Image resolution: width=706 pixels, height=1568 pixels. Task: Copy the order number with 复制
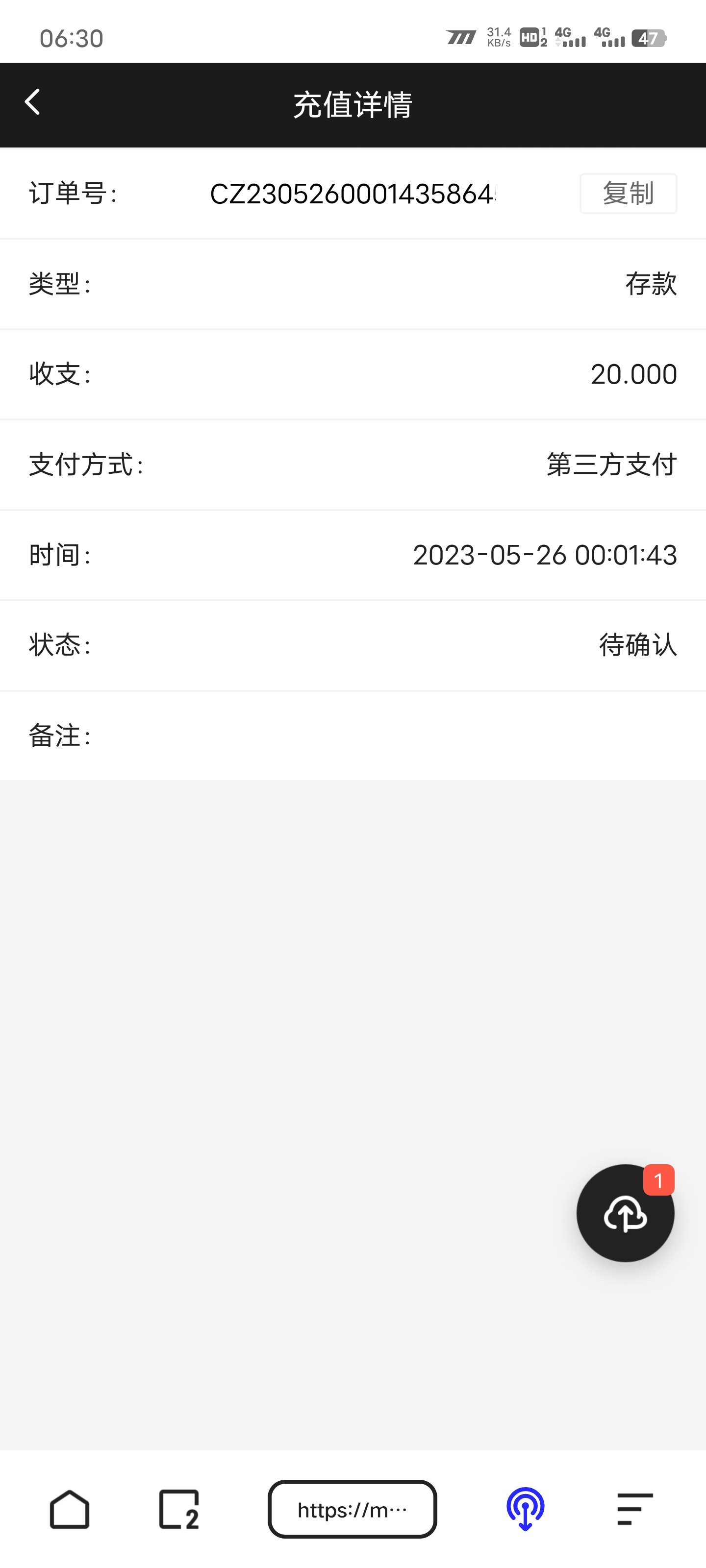(x=628, y=194)
